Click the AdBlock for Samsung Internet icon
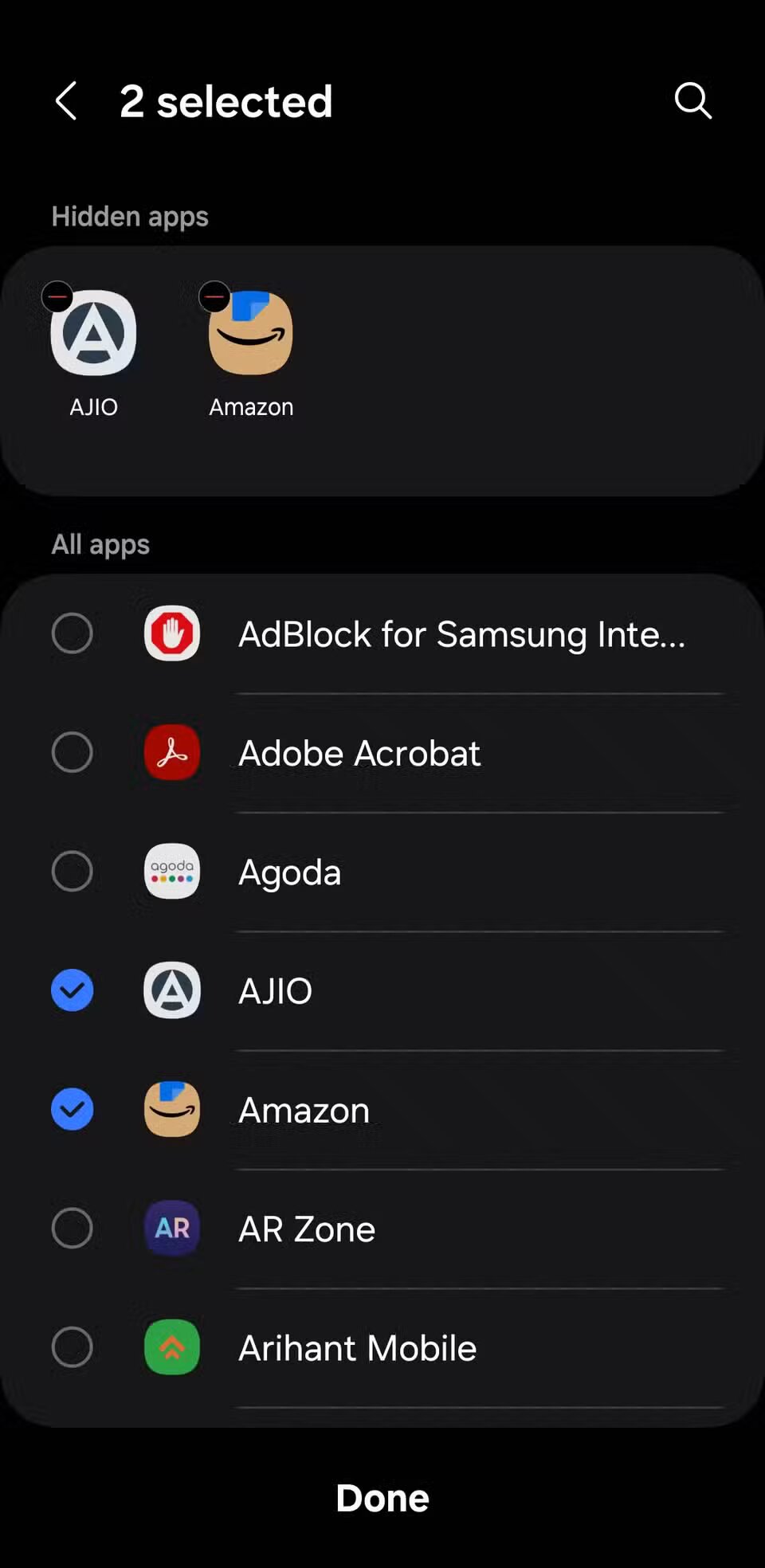This screenshot has width=765, height=1568. [171, 633]
